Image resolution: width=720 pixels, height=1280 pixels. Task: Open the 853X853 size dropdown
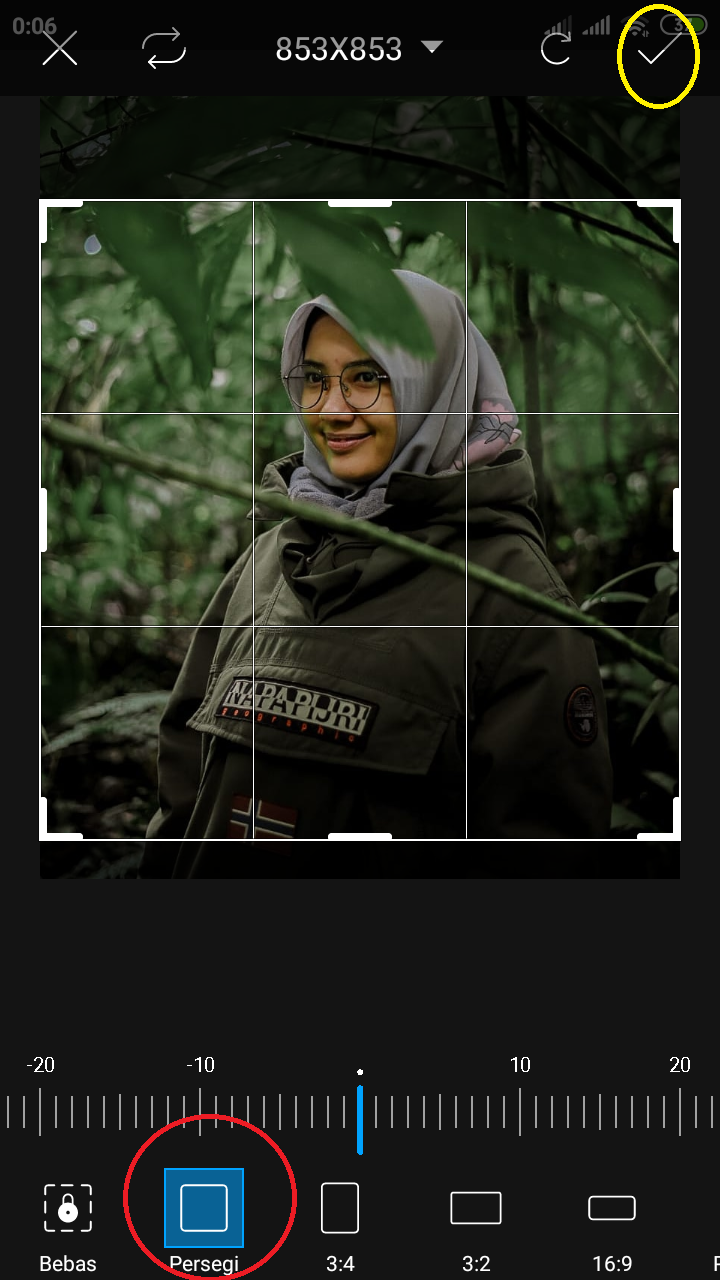358,48
